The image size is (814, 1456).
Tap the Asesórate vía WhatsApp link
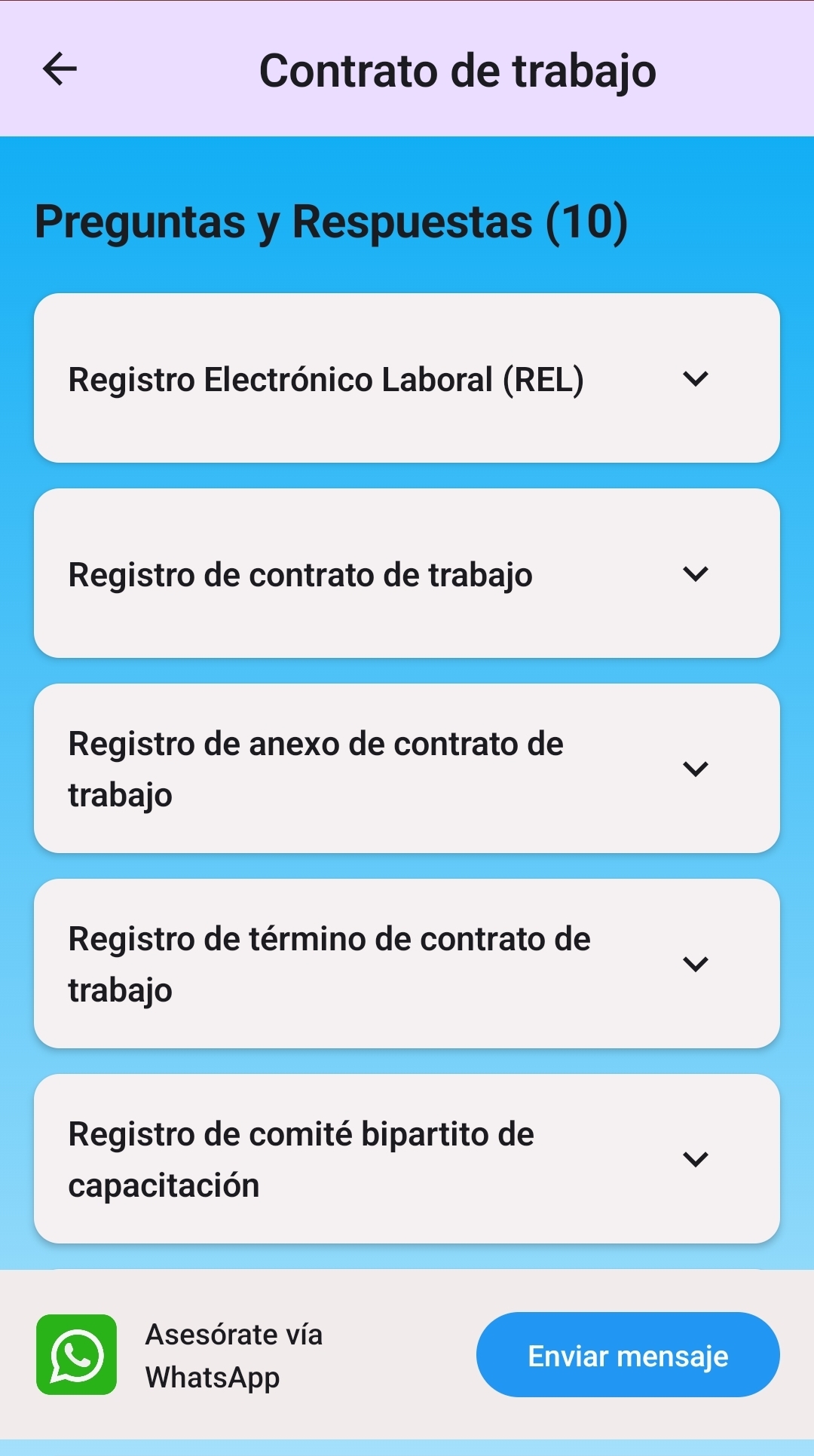(234, 1354)
